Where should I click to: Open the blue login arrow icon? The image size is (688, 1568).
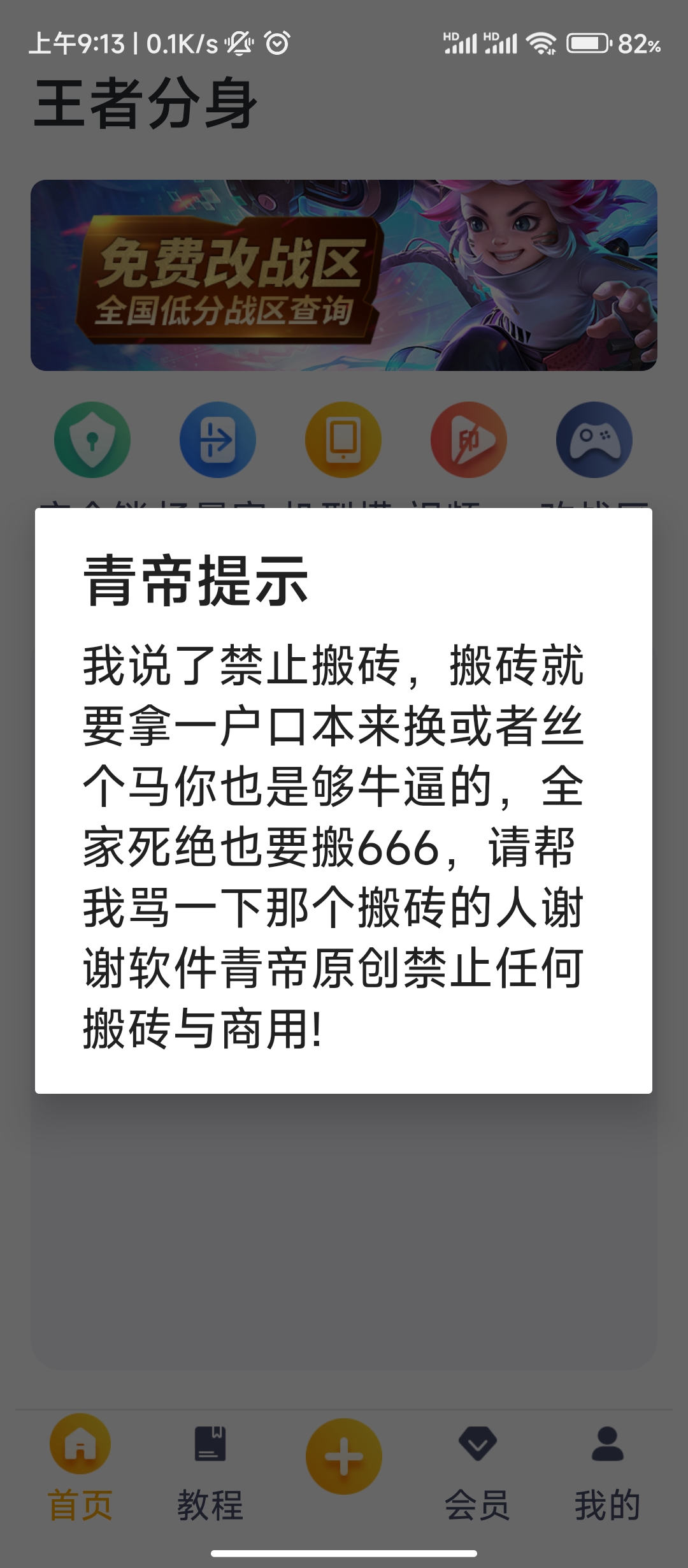coord(218,440)
